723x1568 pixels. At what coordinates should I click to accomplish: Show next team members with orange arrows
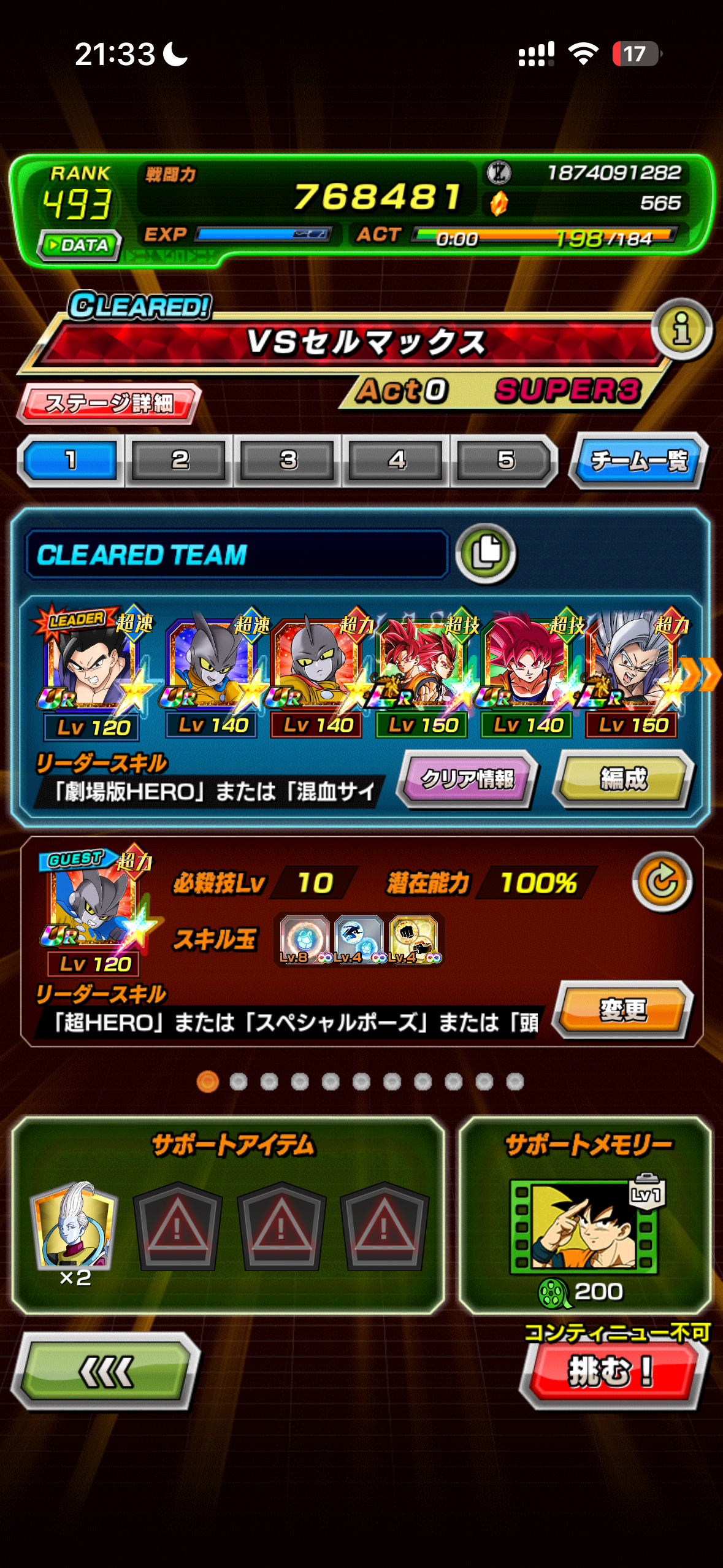pos(702,674)
